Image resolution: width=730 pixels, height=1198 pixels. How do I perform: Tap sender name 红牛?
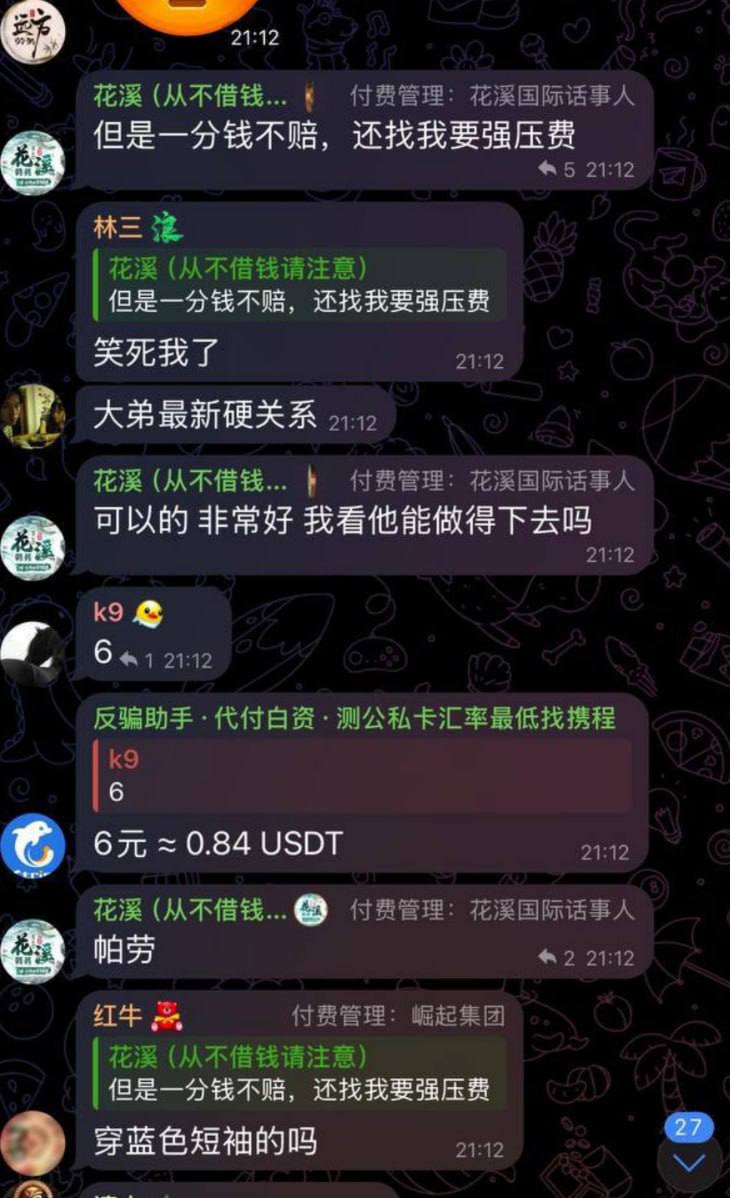tap(117, 1016)
